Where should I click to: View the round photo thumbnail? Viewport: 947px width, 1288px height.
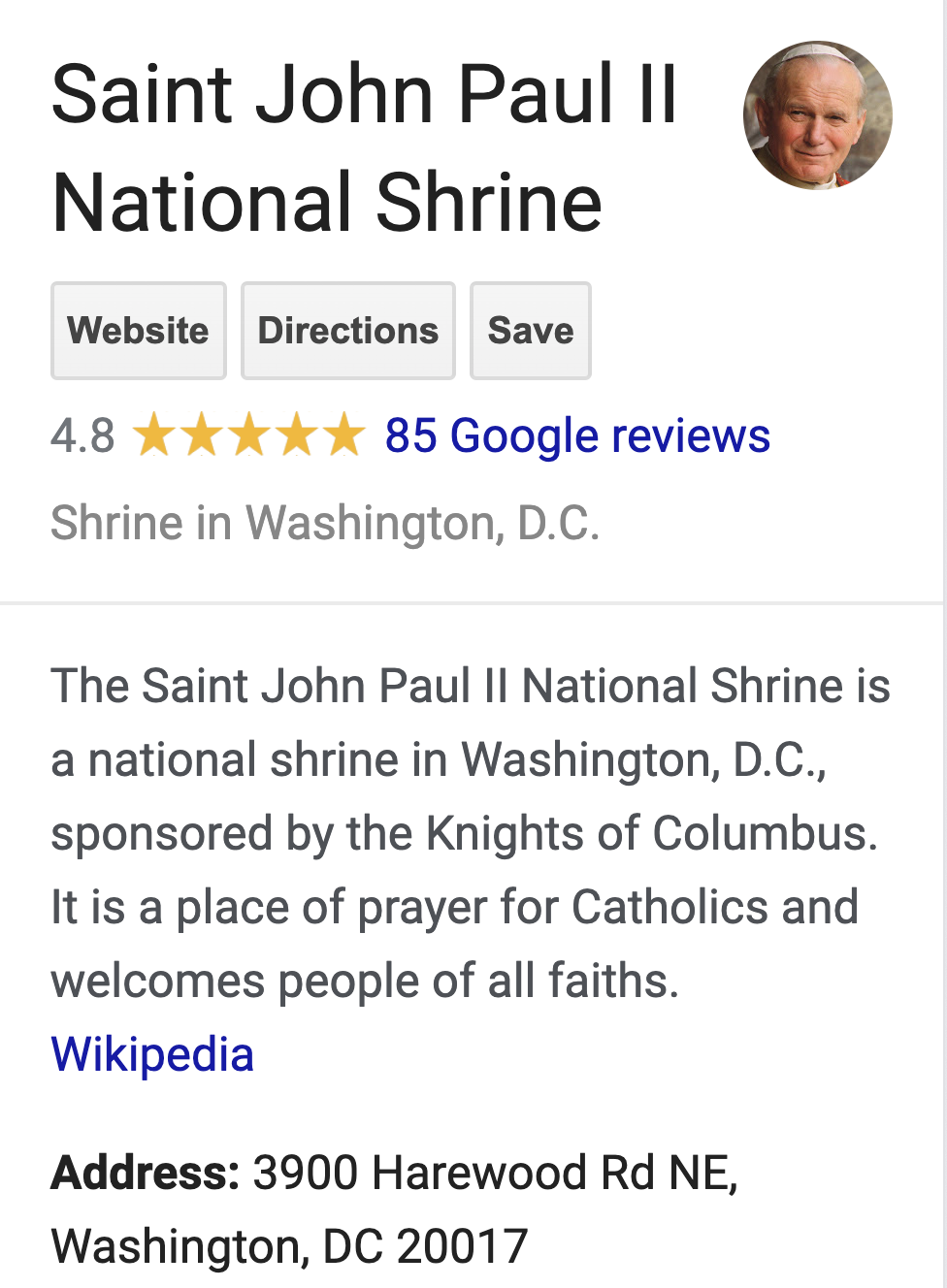click(x=818, y=115)
